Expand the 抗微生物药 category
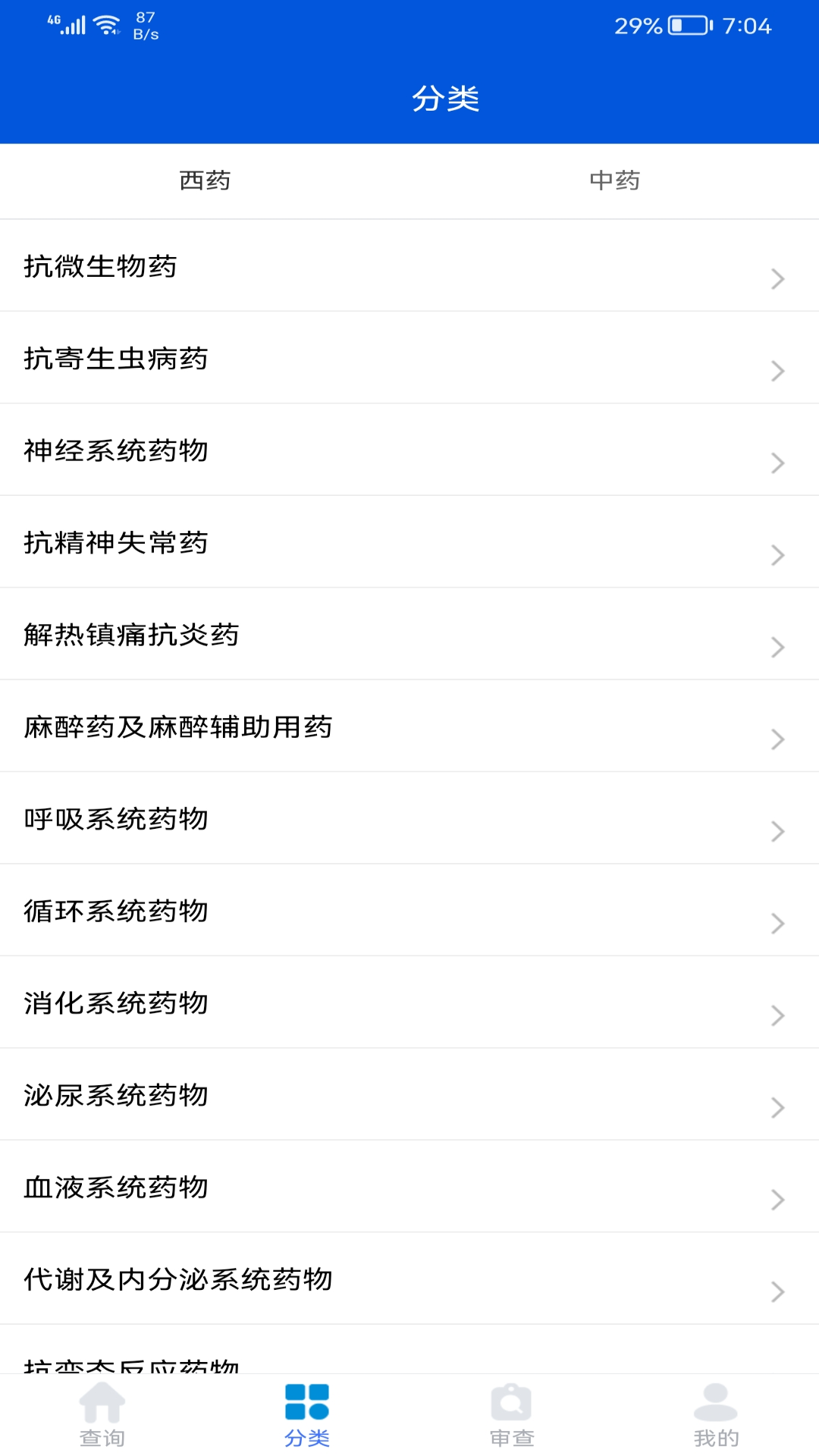The width and height of the screenshot is (819, 1456). coord(409,267)
